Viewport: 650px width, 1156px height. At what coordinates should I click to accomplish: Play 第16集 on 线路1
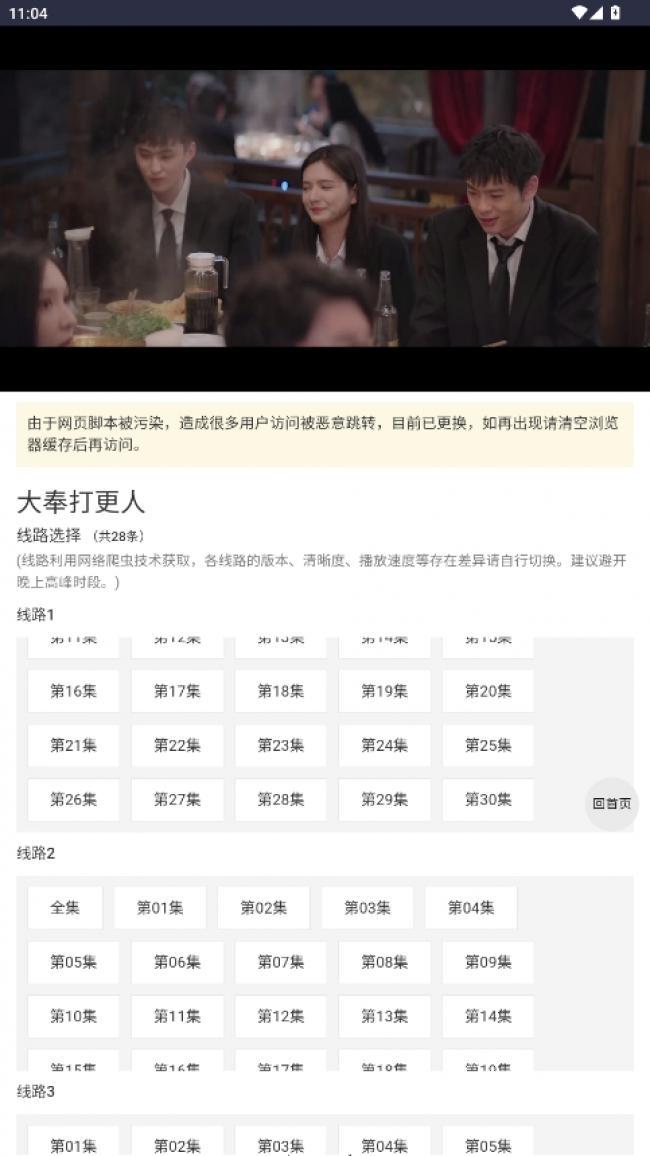73,691
